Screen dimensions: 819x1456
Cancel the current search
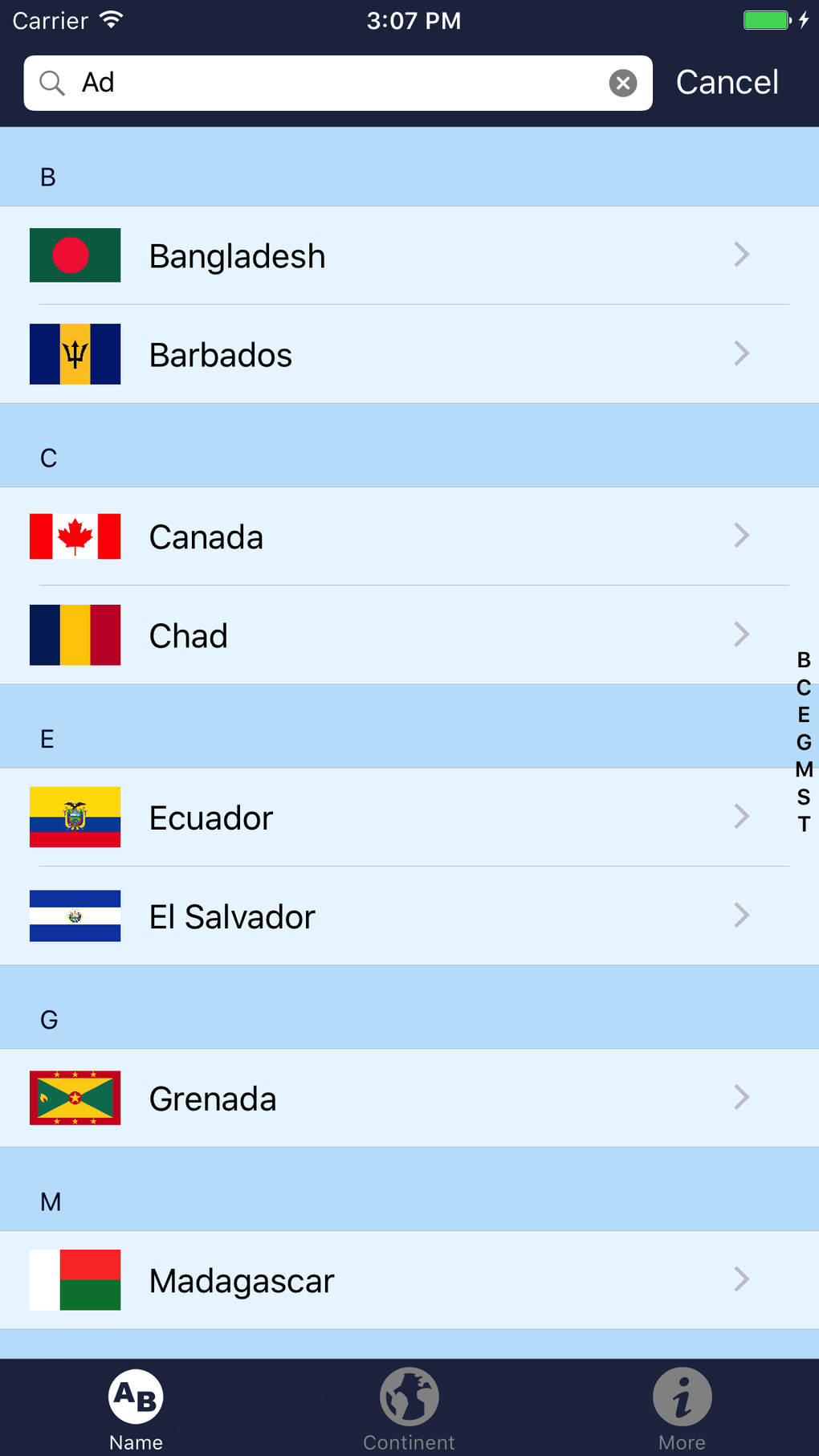pos(726,82)
